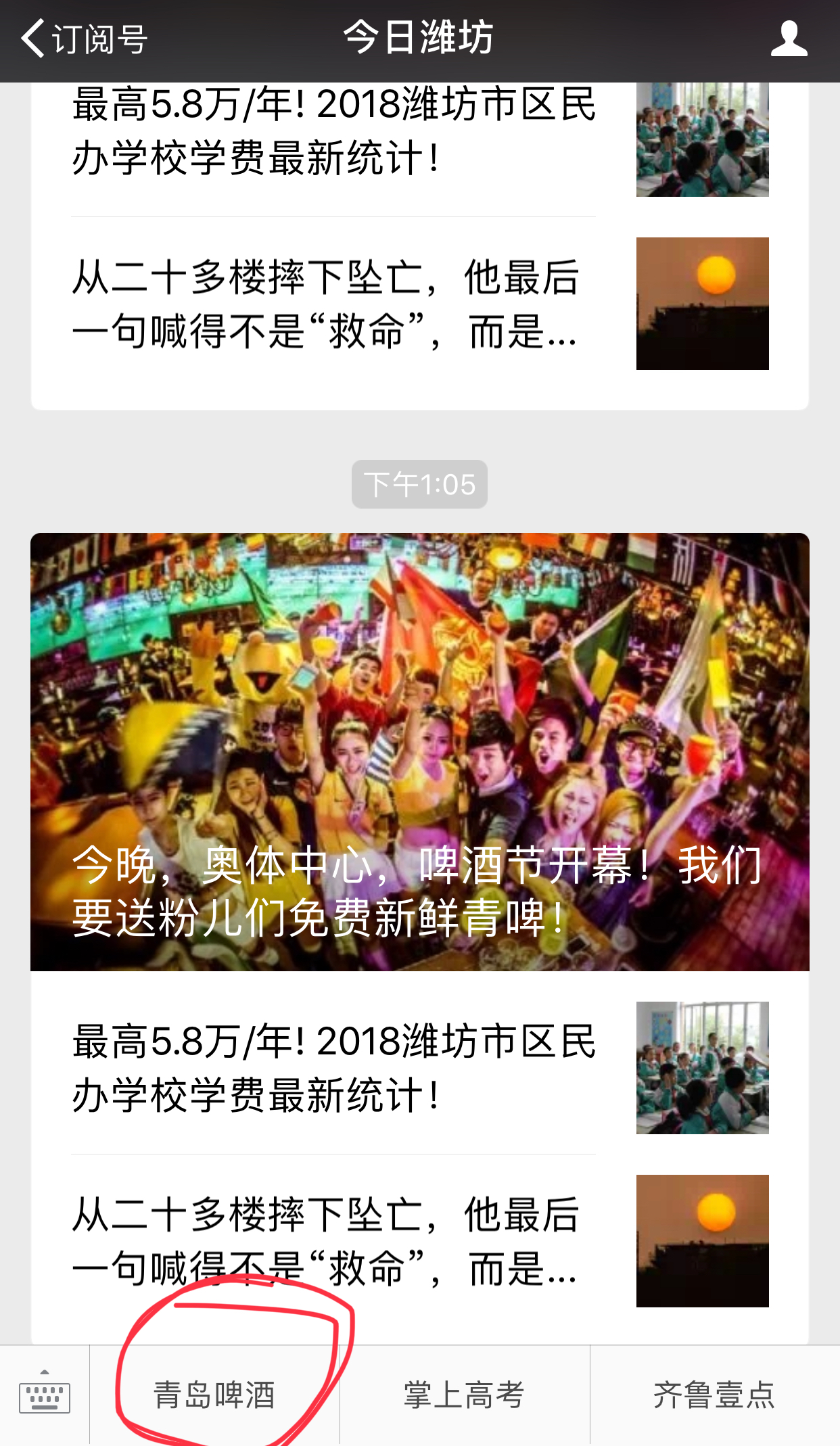Image resolution: width=840 pixels, height=1446 pixels.
Task: Open the fall-death article under the beer festival post
Action: point(419,1240)
